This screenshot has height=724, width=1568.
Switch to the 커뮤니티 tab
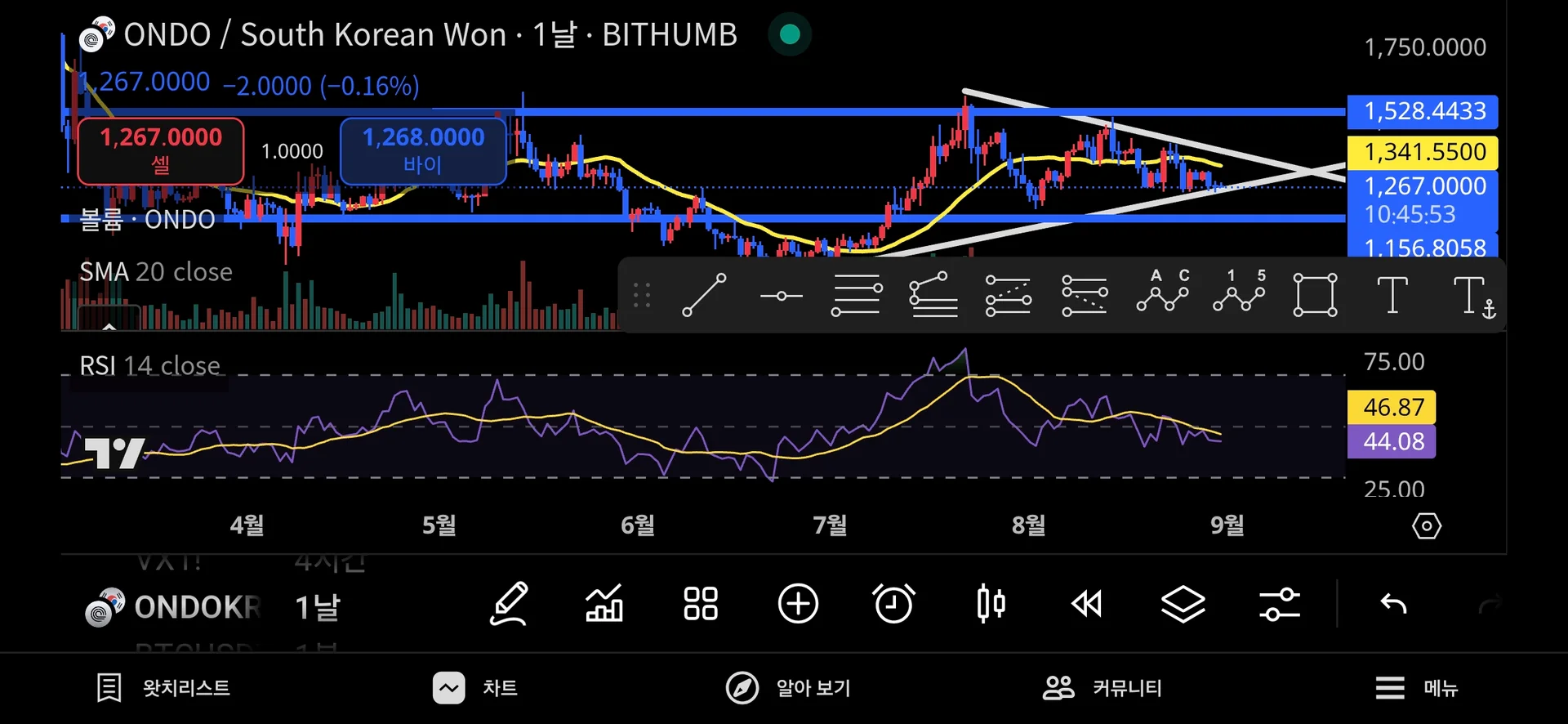pos(1102,688)
